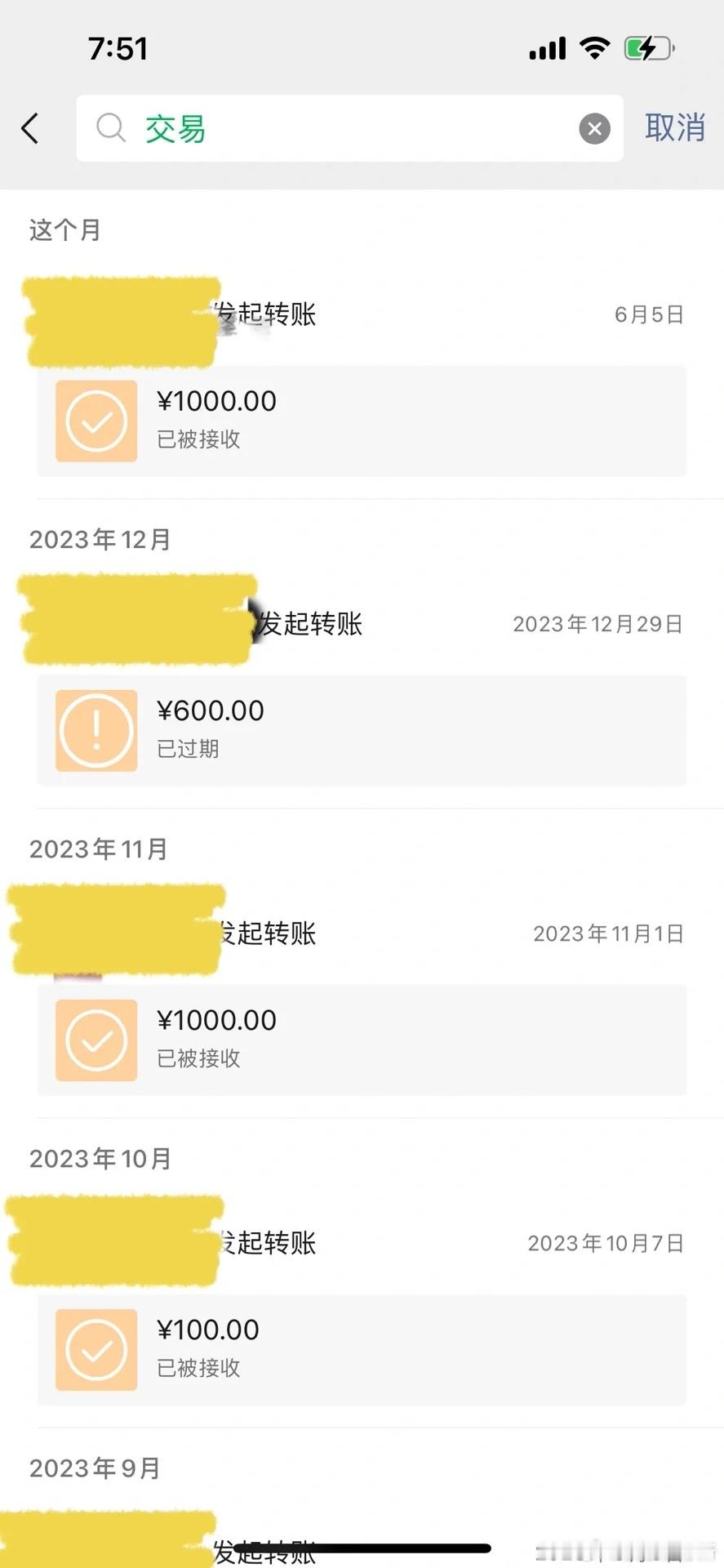This screenshot has width=724, height=1568.
Task: Open the ¥1000.00 transfer dated 2023年11月1日
Action: [x=362, y=1040]
